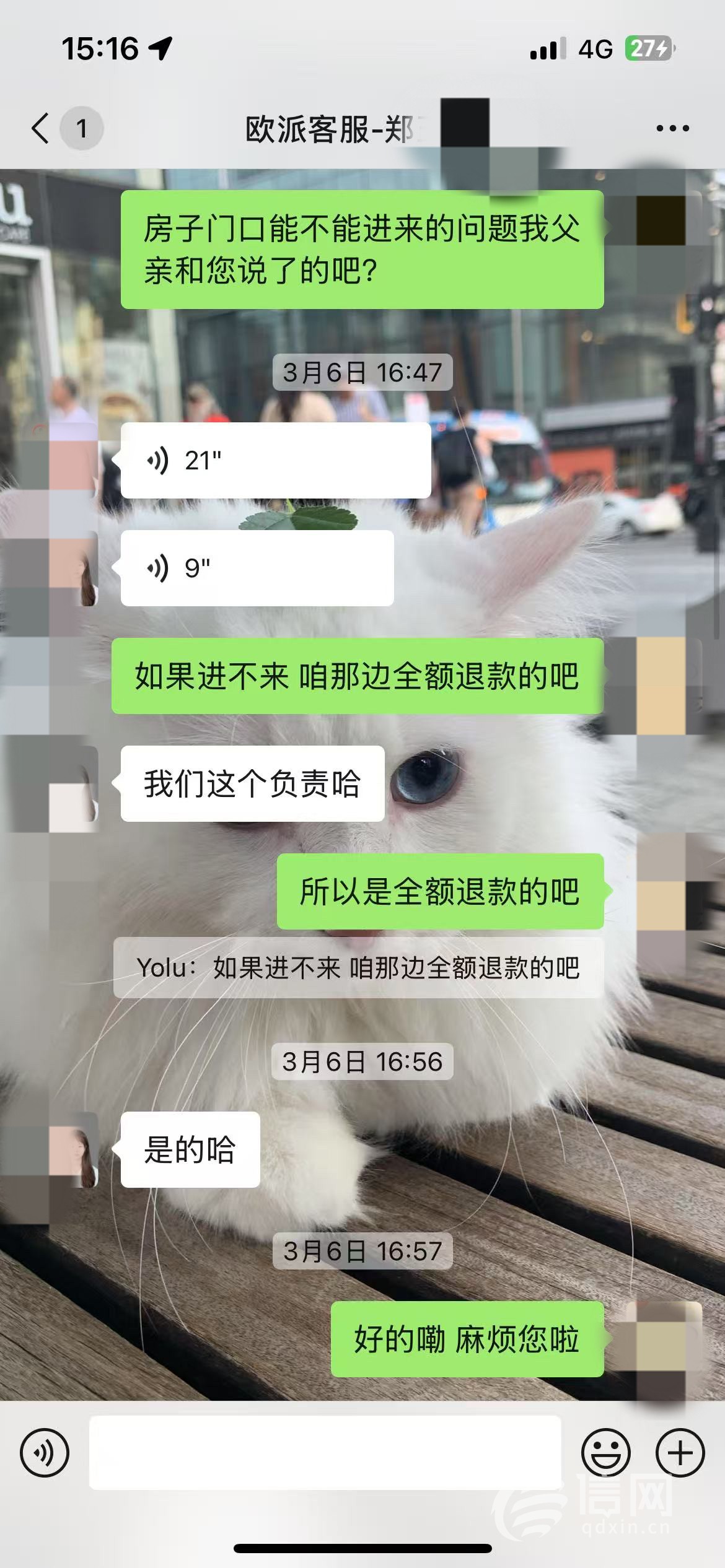Screen dimensions: 725x1568
Task: Jump to the quoted Yolu message
Action: [358, 968]
